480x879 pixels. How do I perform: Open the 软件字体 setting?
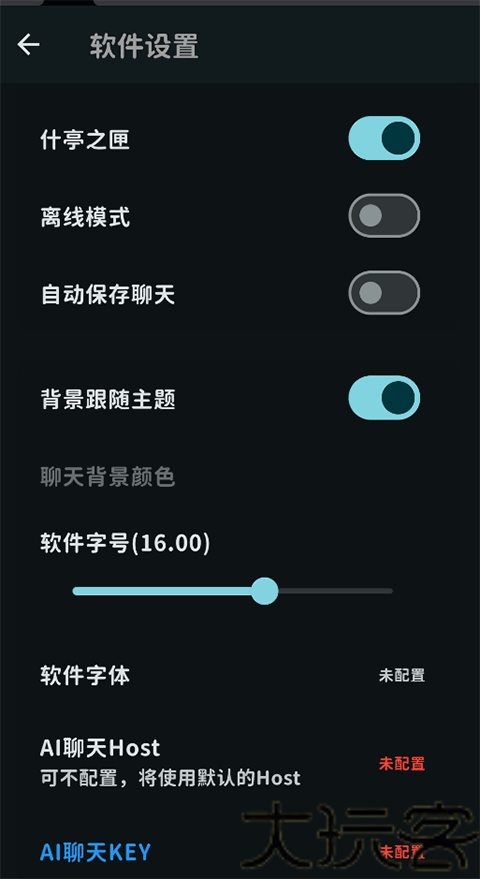point(240,675)
